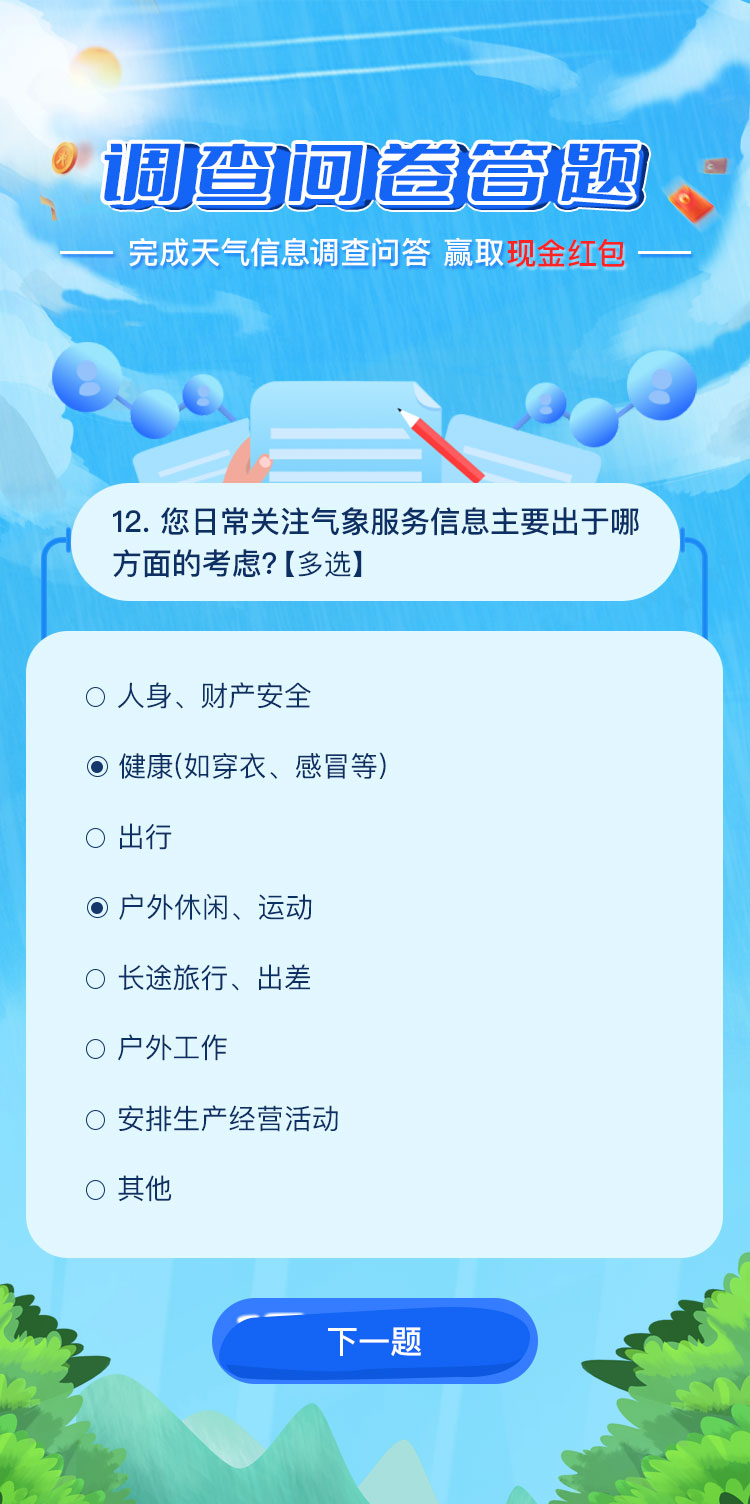The width and height of the screenshot is (750, 1504).
Task: Deselect the 健康(如穿衣、感冒等) option
Action: (x=96, y=767)
